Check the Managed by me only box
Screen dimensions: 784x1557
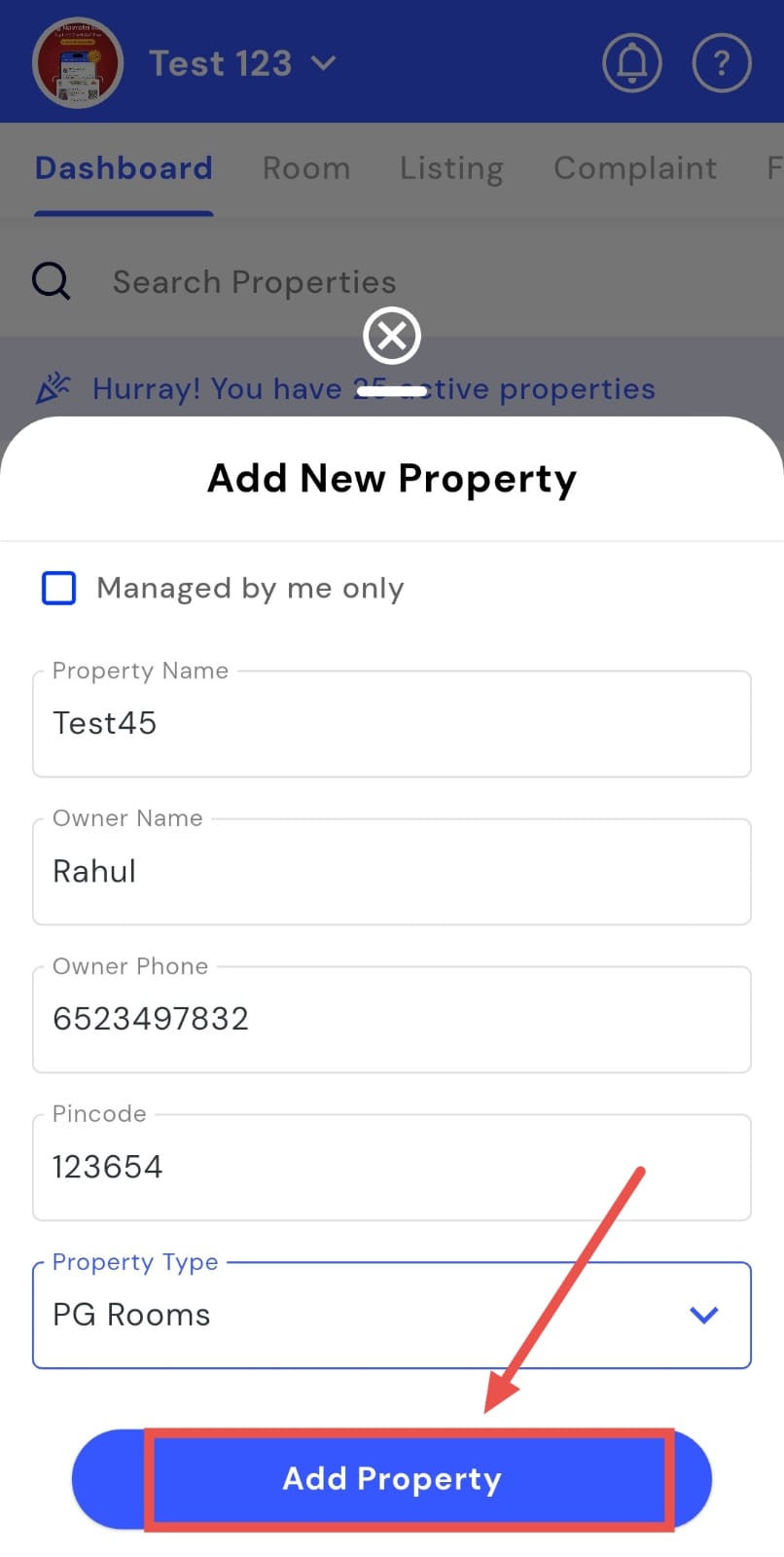[59, 589]
